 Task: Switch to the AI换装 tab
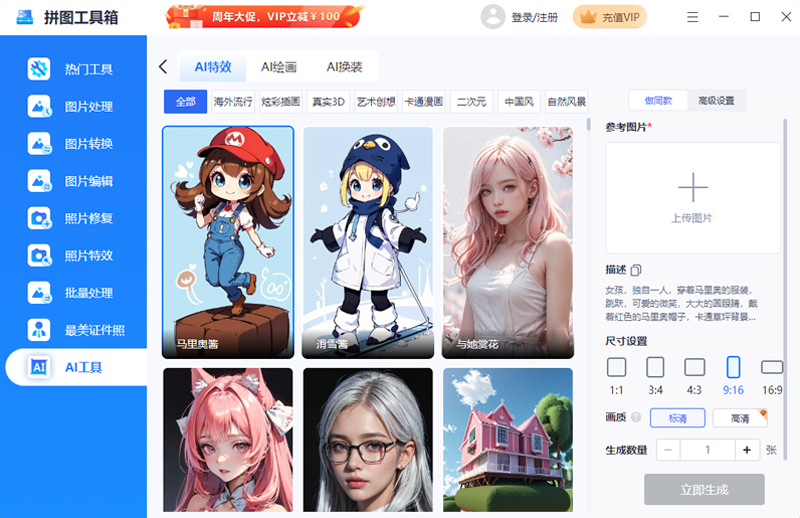coord(344,67)
